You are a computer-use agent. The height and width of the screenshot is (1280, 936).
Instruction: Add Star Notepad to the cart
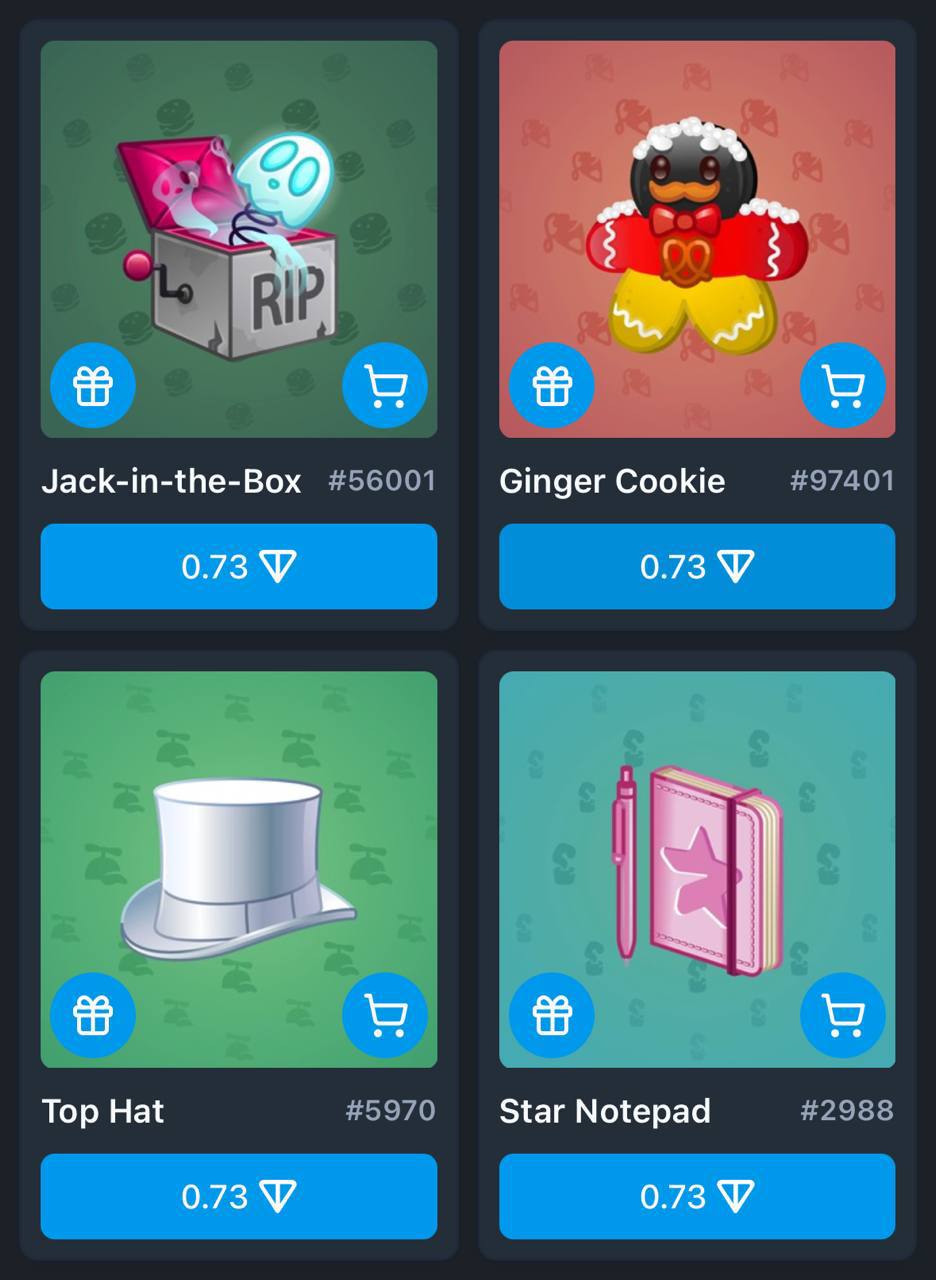coord(843,1016)
